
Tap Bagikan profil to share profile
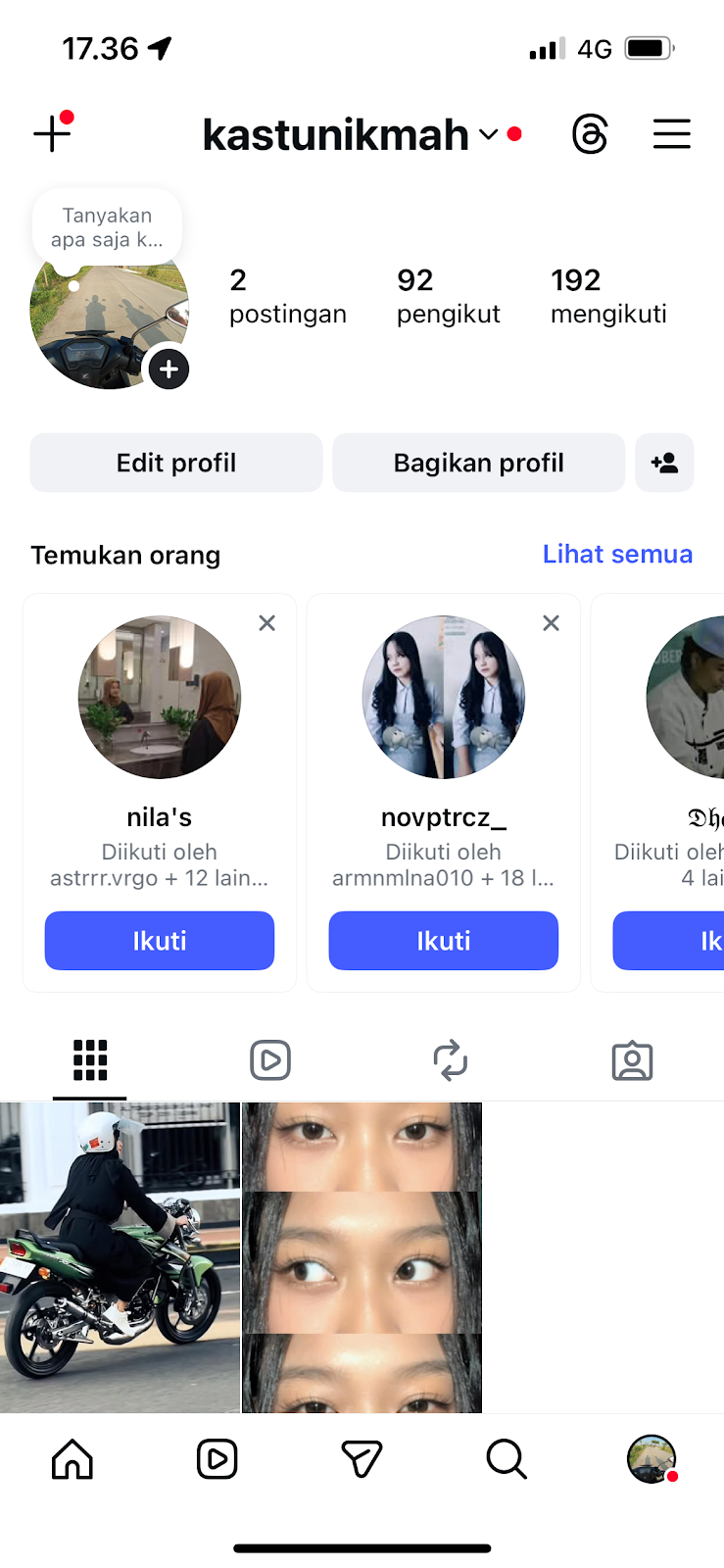click(478, 463)
